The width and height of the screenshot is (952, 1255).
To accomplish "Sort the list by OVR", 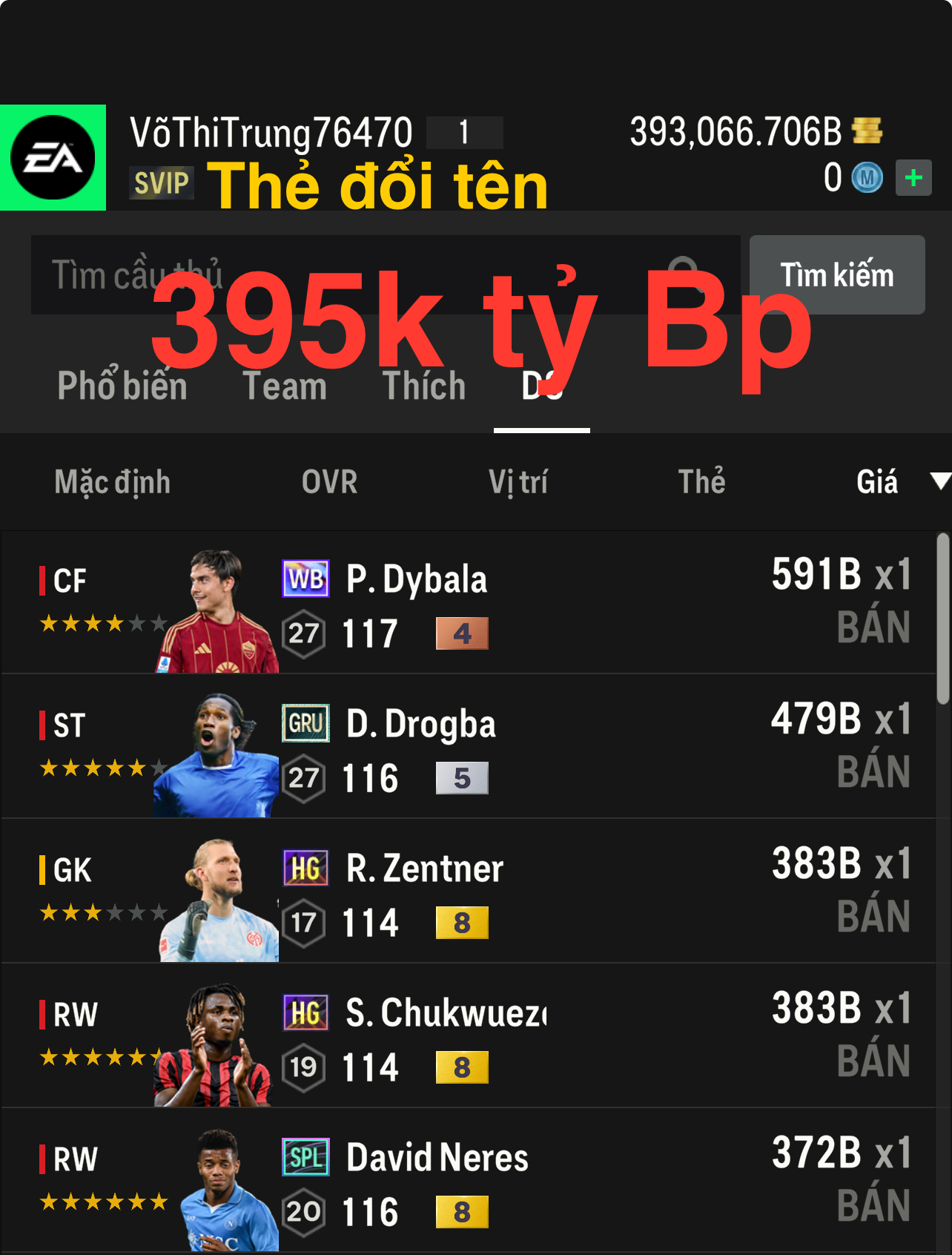I will pos(329,482).
